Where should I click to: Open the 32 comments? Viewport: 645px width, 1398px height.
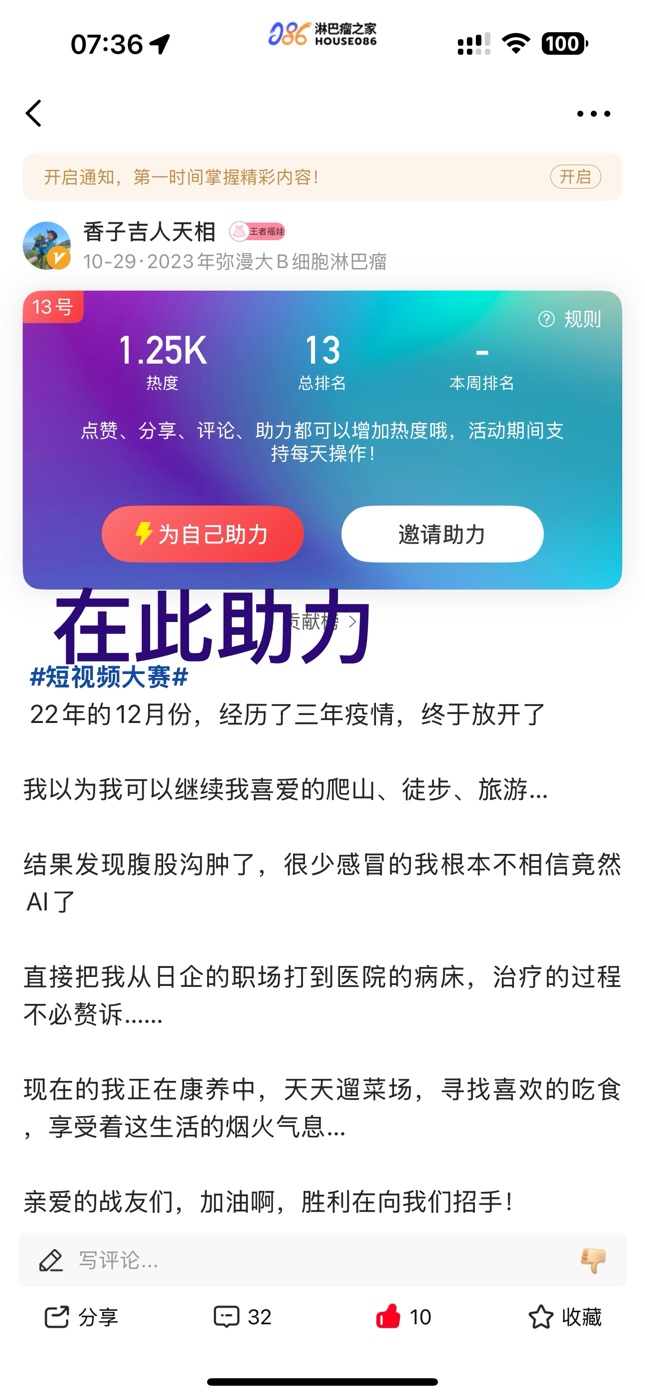point(243,1317)
